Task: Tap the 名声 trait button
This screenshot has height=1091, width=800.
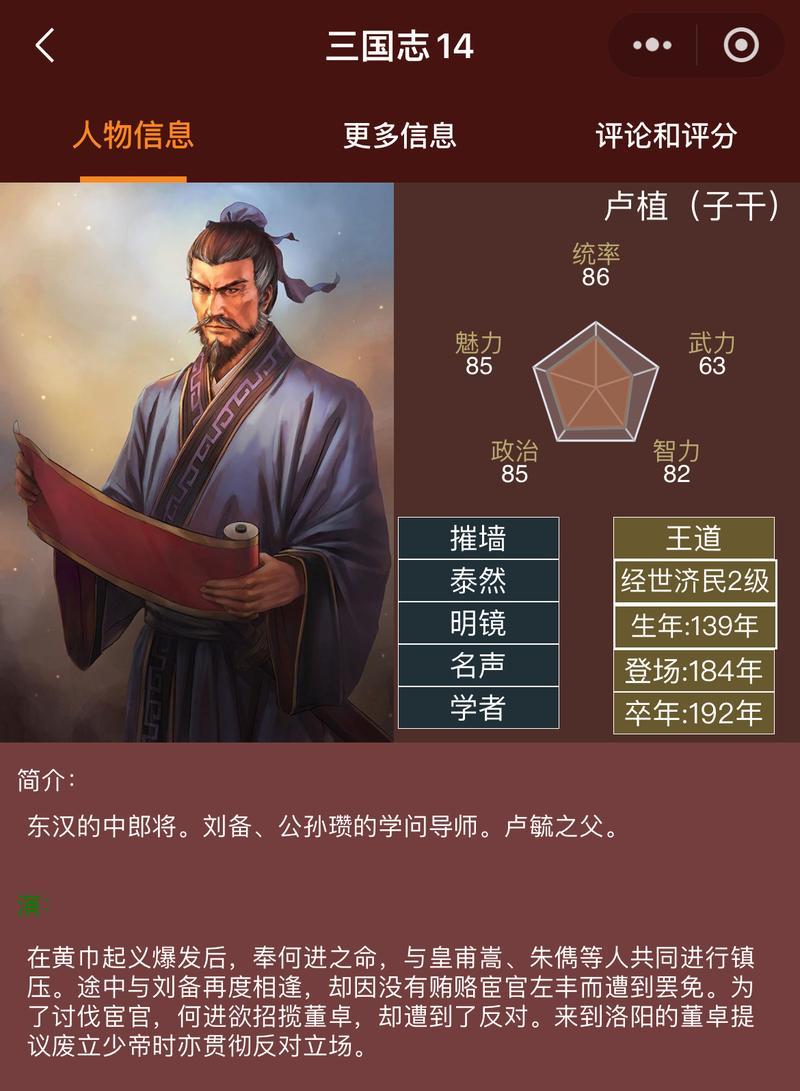Action: [478, 665]
